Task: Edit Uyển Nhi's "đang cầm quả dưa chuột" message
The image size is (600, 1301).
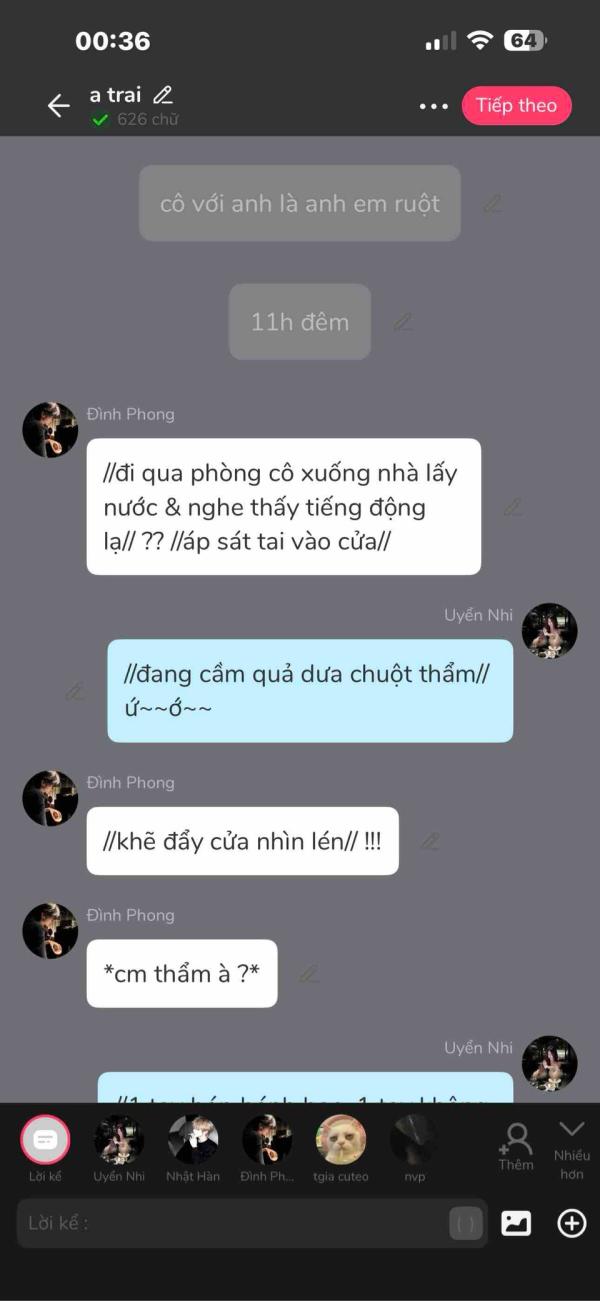Action: coord(75,691)
